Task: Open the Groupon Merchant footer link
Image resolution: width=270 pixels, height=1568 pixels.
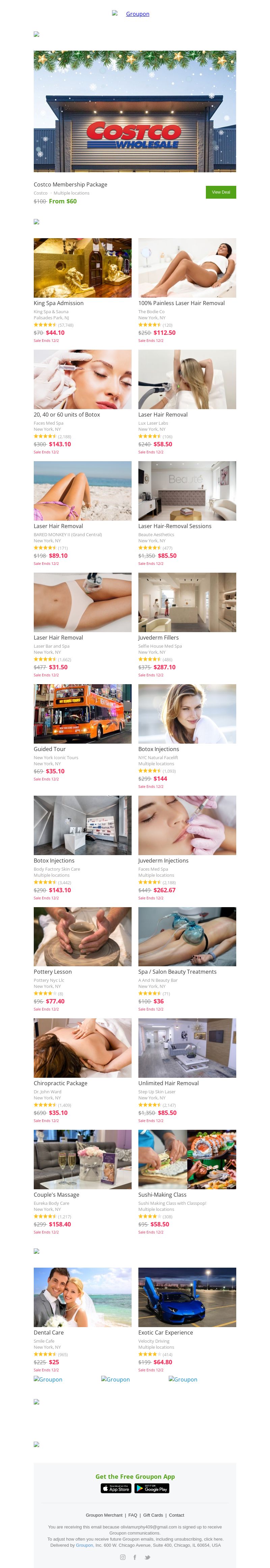Action: click(x=104, y=1515)
